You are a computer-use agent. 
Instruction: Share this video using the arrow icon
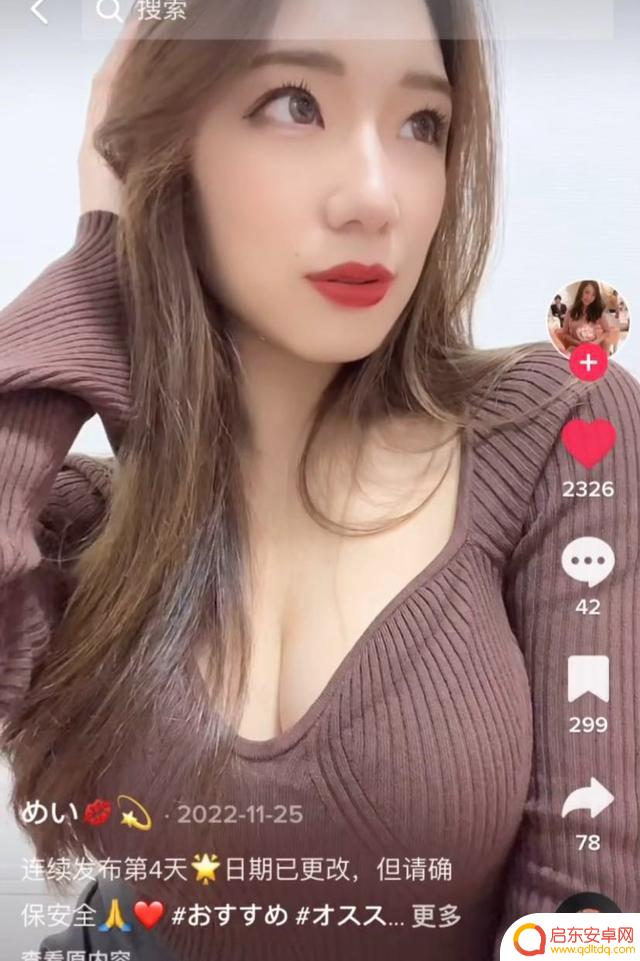(x=588, y=800)
